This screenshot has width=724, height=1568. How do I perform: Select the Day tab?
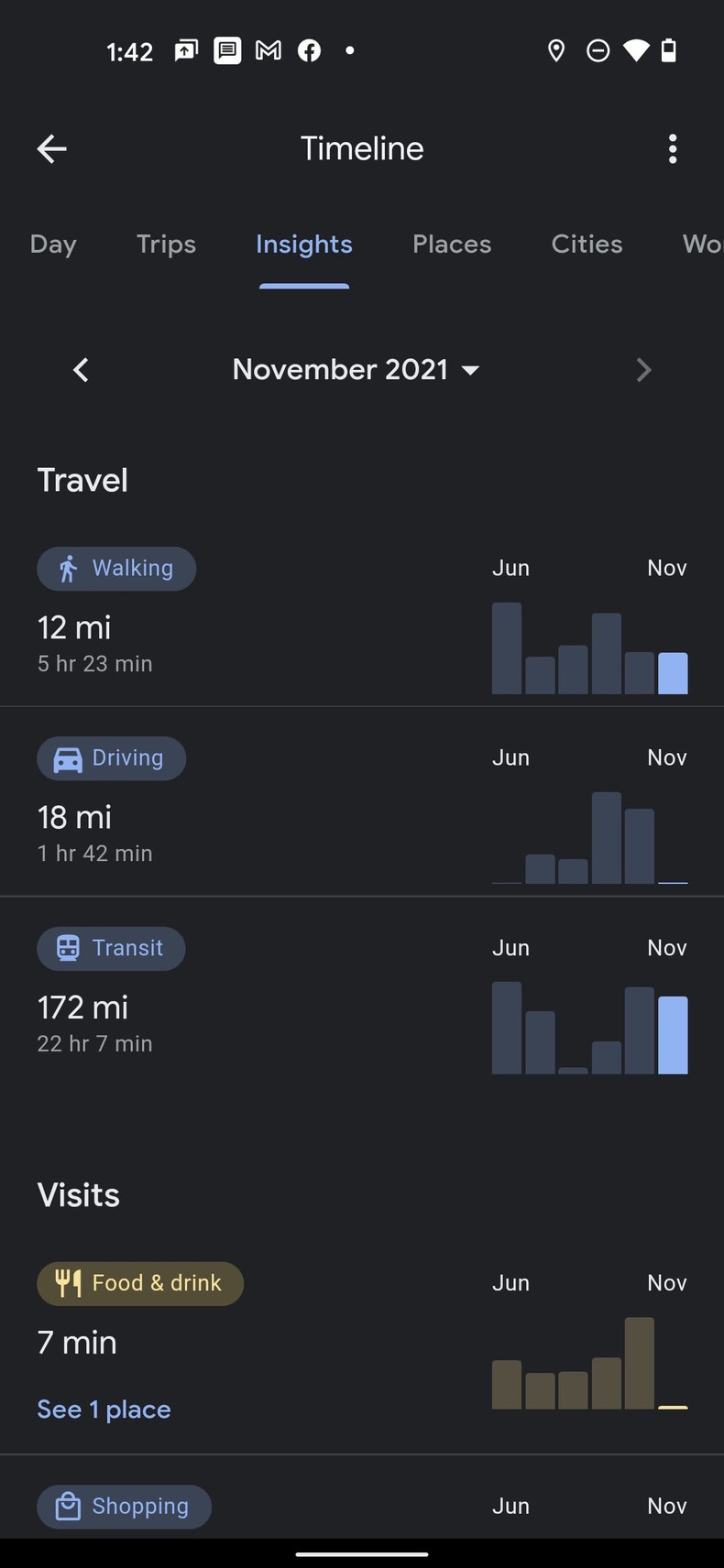pos(53,244)
